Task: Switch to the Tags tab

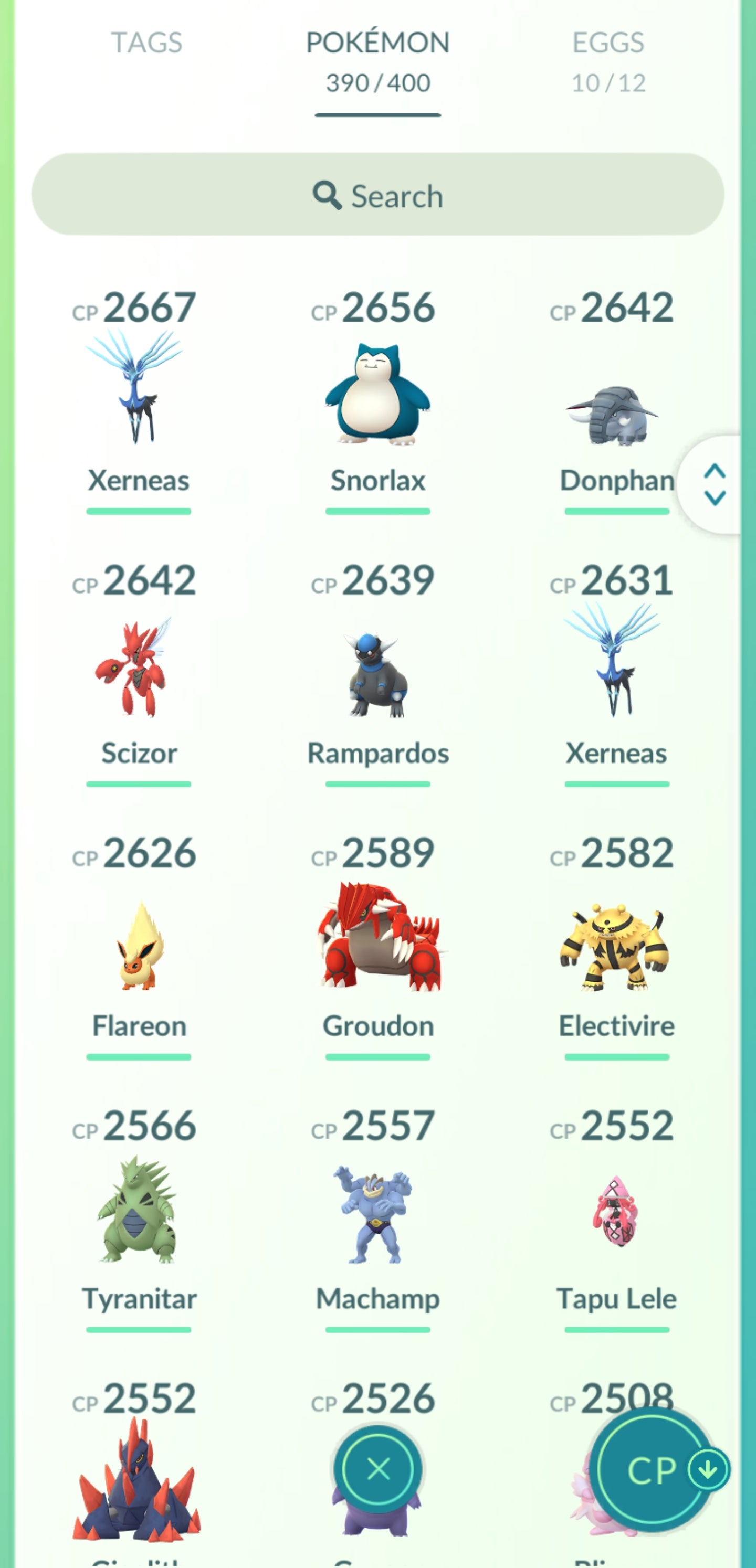Action: point(146,43)
